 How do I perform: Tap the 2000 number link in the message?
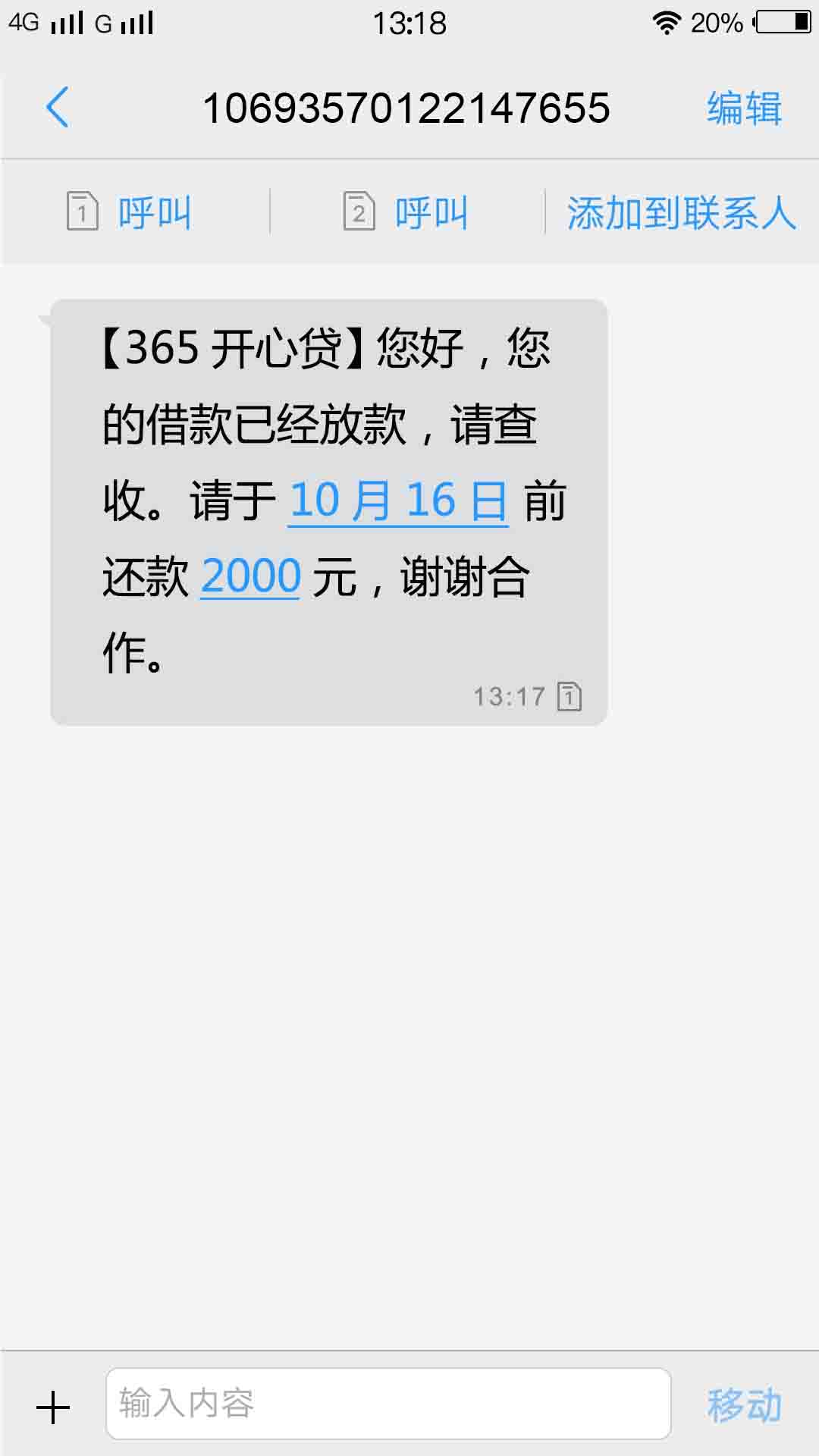[251, 576]
